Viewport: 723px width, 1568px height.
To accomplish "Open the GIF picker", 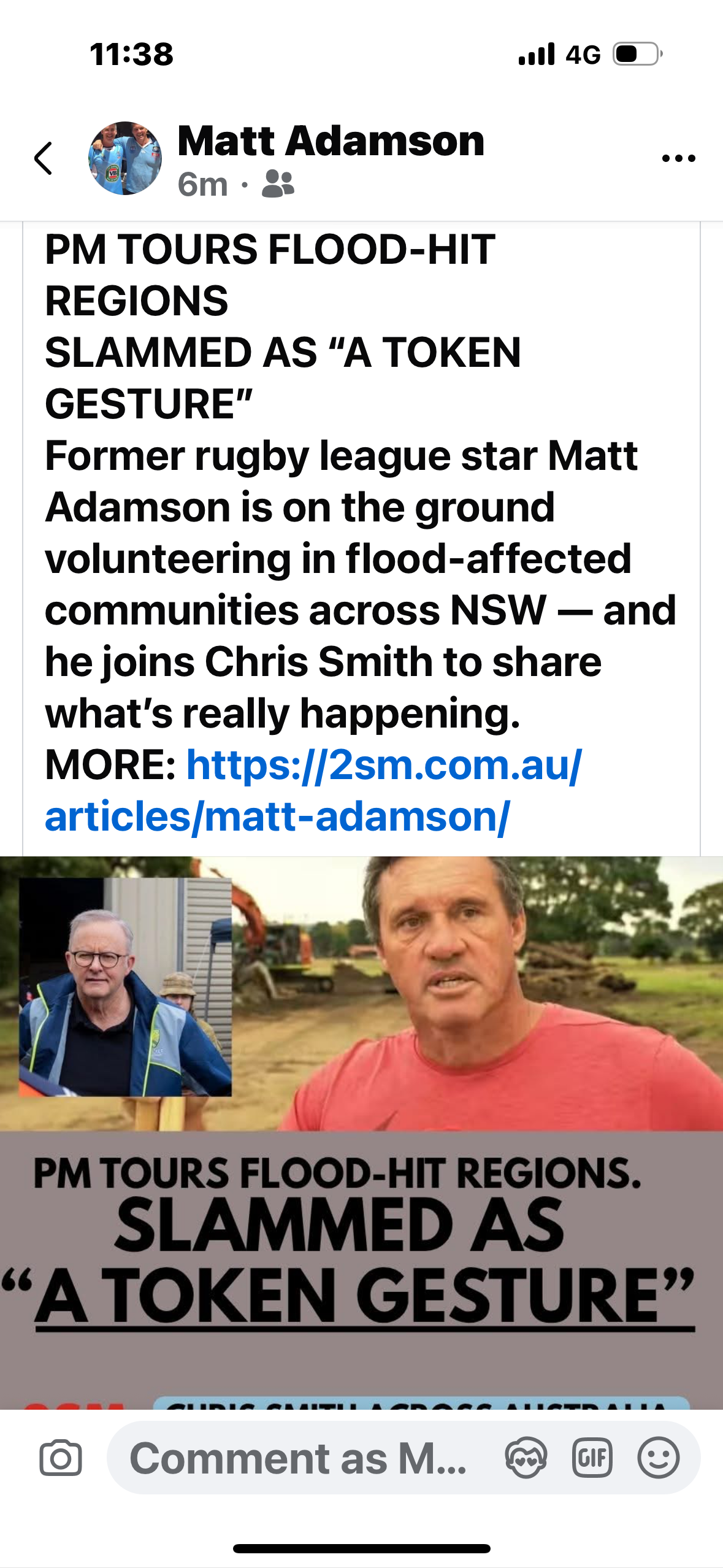I will (x=592, y=1458).
